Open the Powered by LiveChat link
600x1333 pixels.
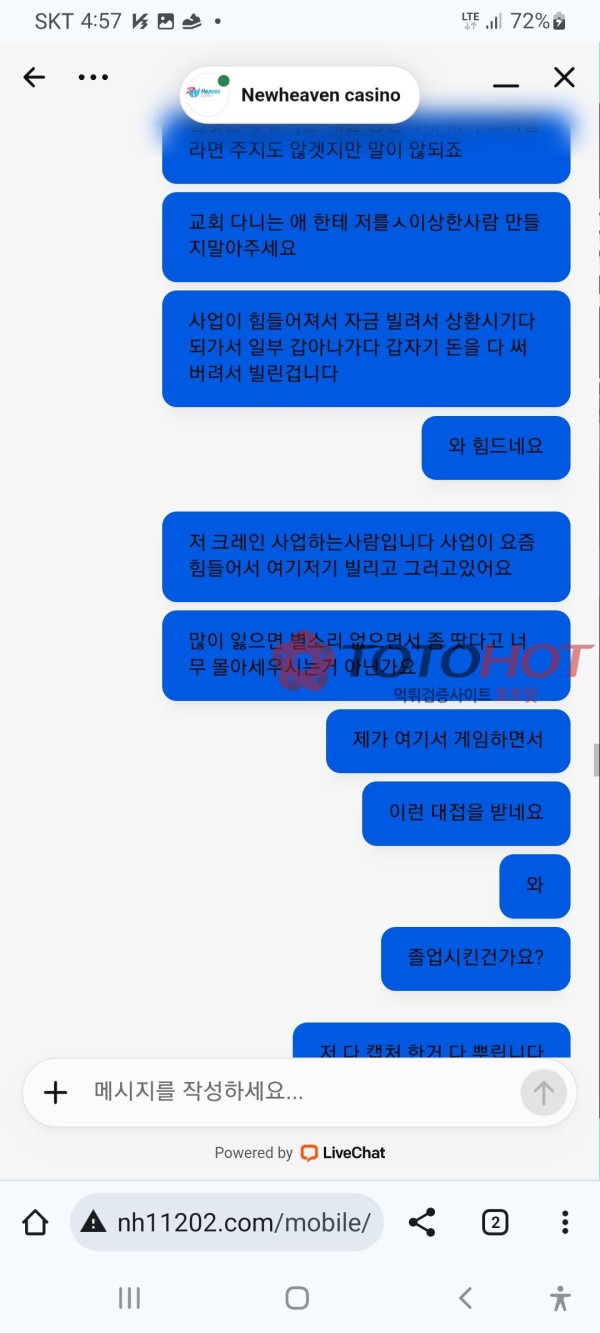coord(300,1153)
